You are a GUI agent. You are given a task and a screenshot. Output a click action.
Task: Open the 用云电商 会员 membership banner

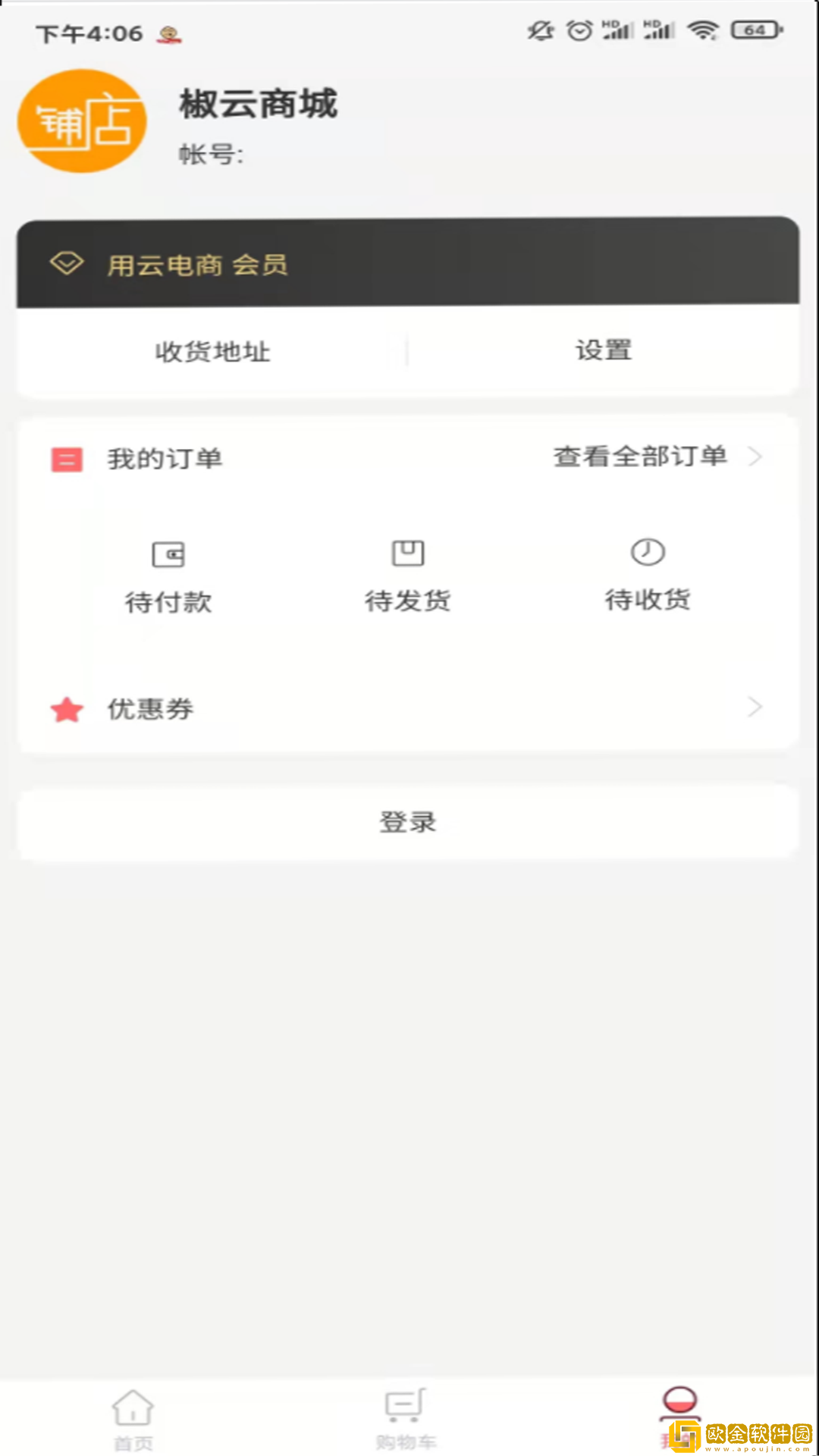pos(408,264)
